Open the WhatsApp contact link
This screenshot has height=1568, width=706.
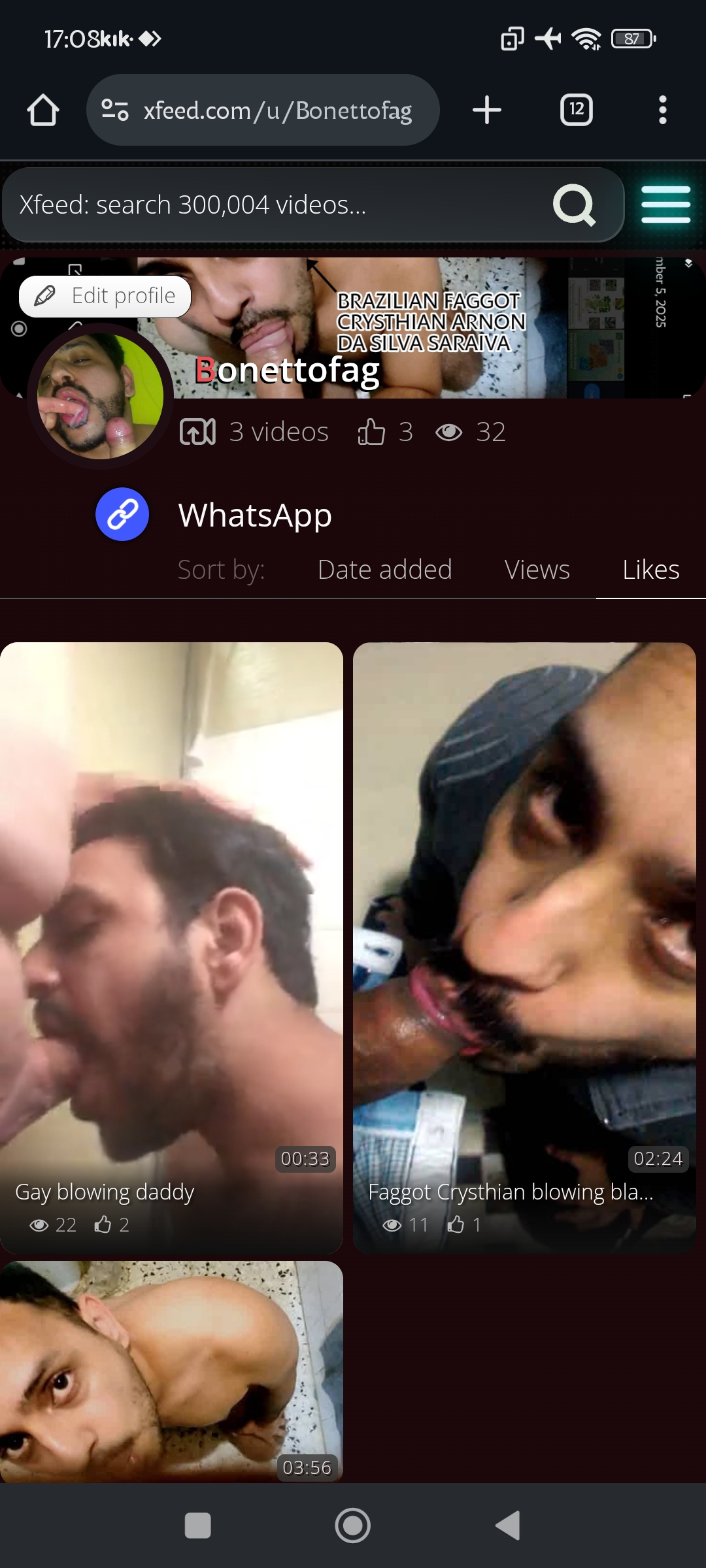tap(256, 515)
